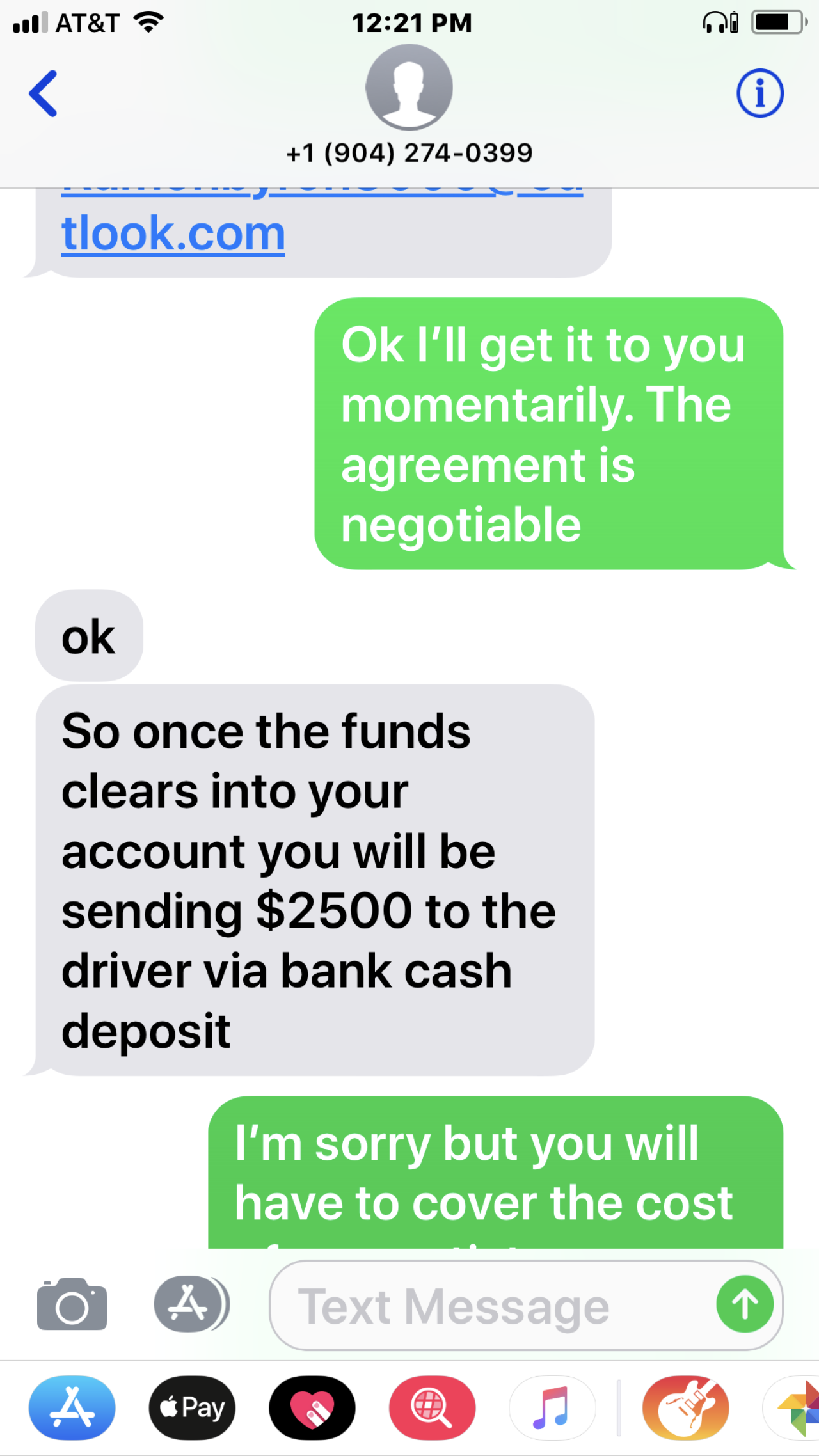Image resolution: width=819 pixels, height=1456 pixels.
Task: Open Apple Pay in the app strip
Action: coord(192,1407)
